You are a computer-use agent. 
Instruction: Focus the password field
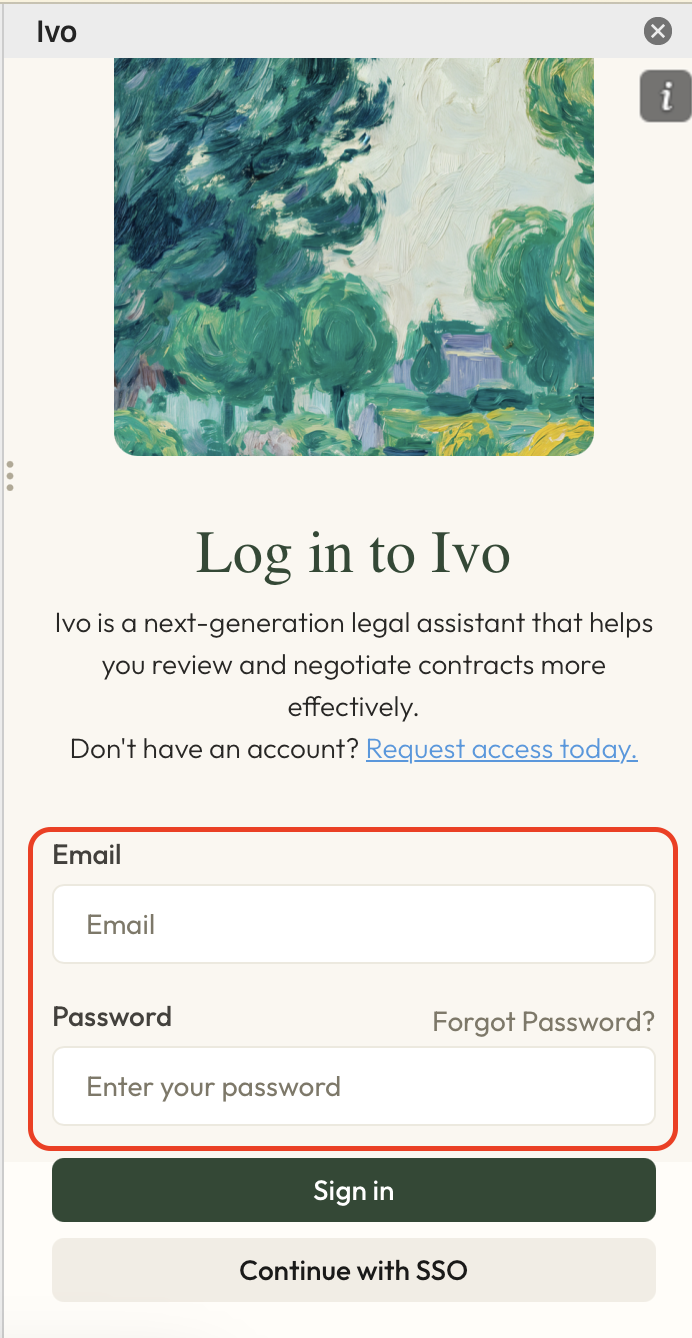(x=353, y=1086)
